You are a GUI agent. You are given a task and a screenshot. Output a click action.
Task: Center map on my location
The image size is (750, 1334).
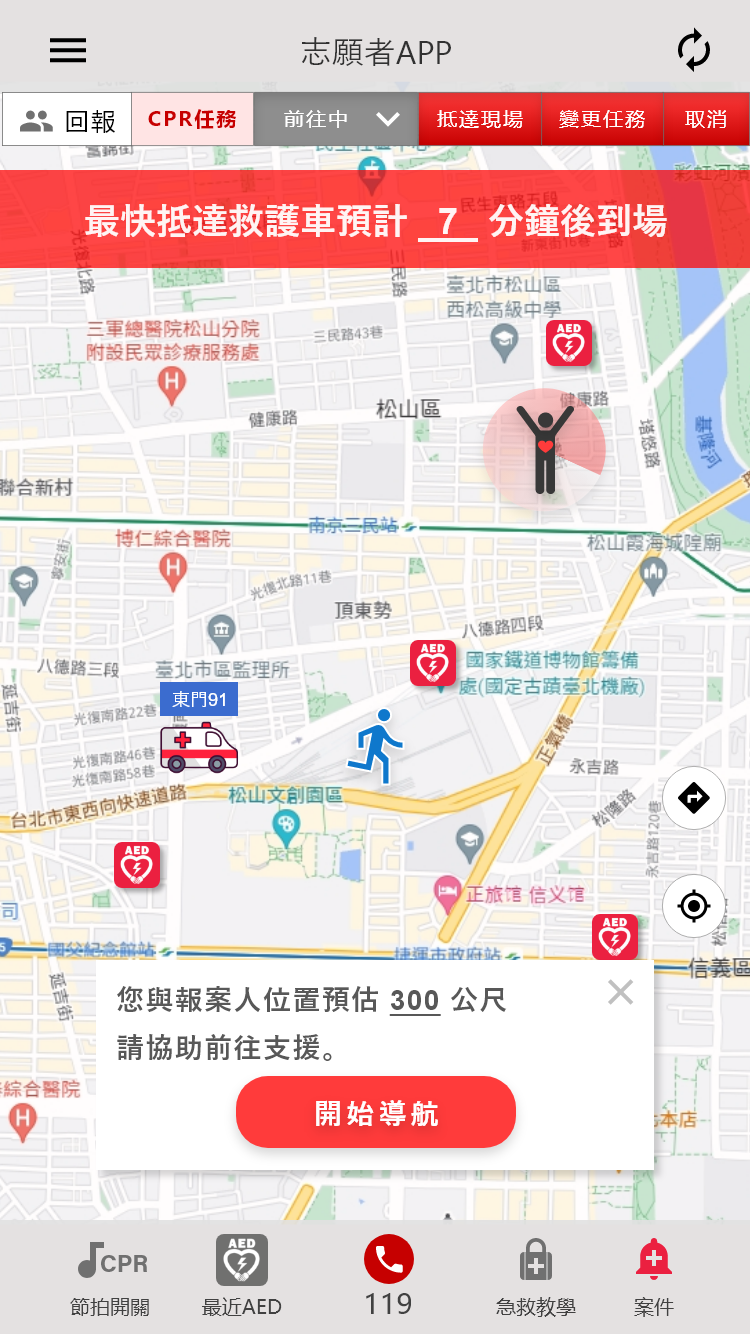[694, 906]
